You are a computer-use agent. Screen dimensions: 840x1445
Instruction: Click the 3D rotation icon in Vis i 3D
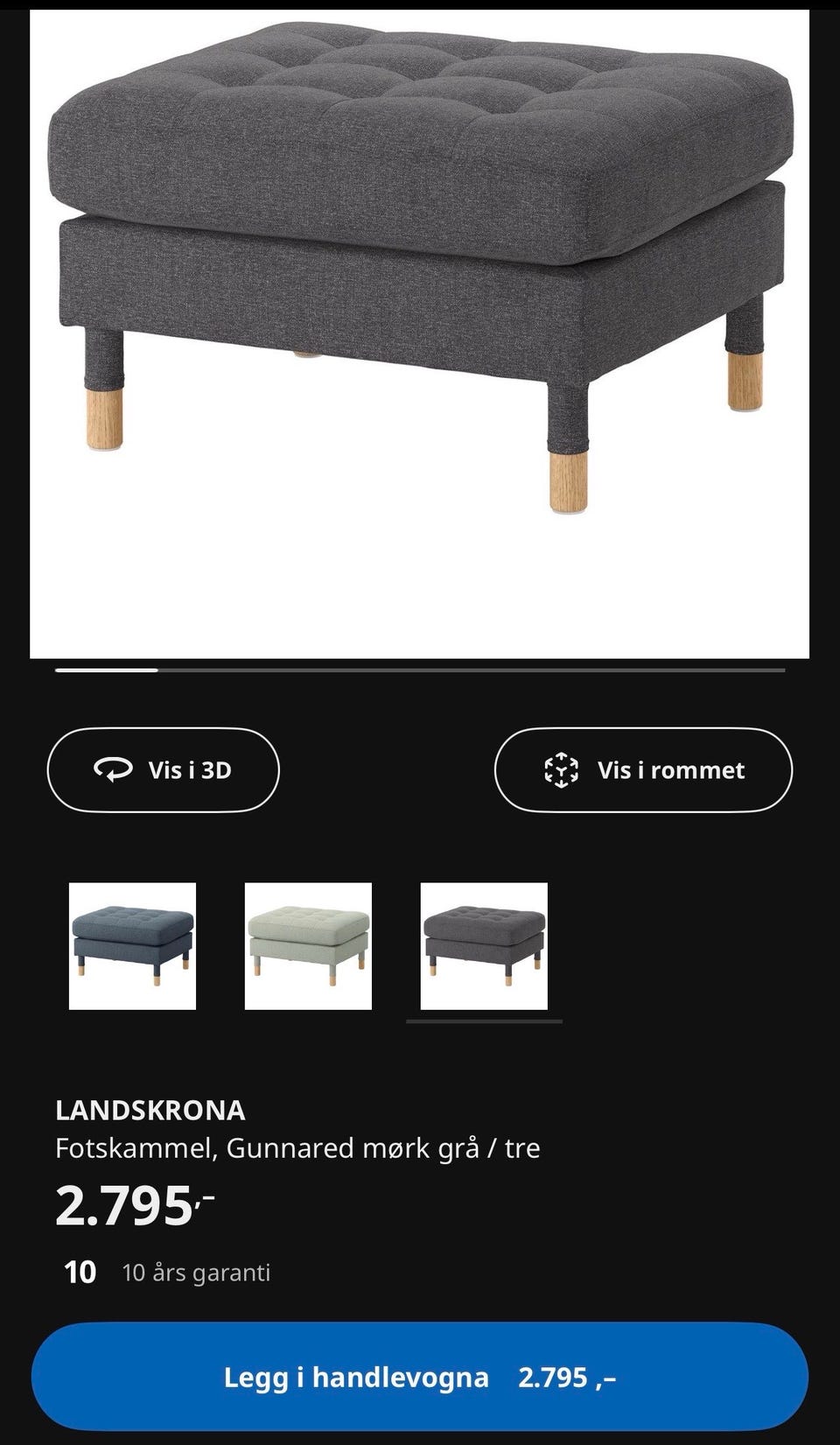click(x=115, y=771)
